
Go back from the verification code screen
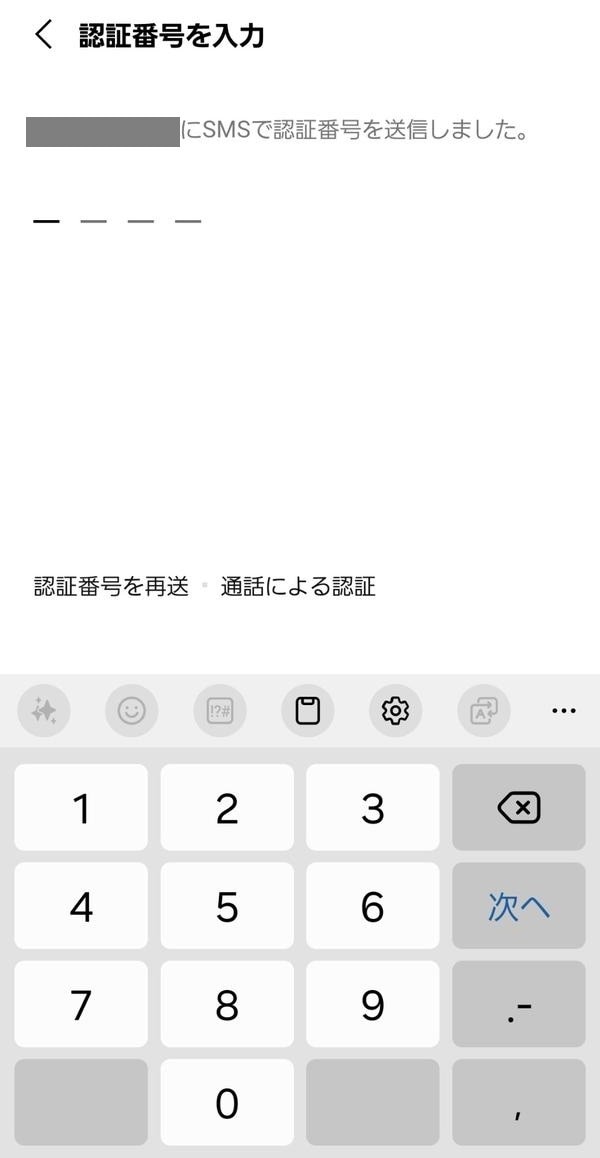tap(43, 36)
